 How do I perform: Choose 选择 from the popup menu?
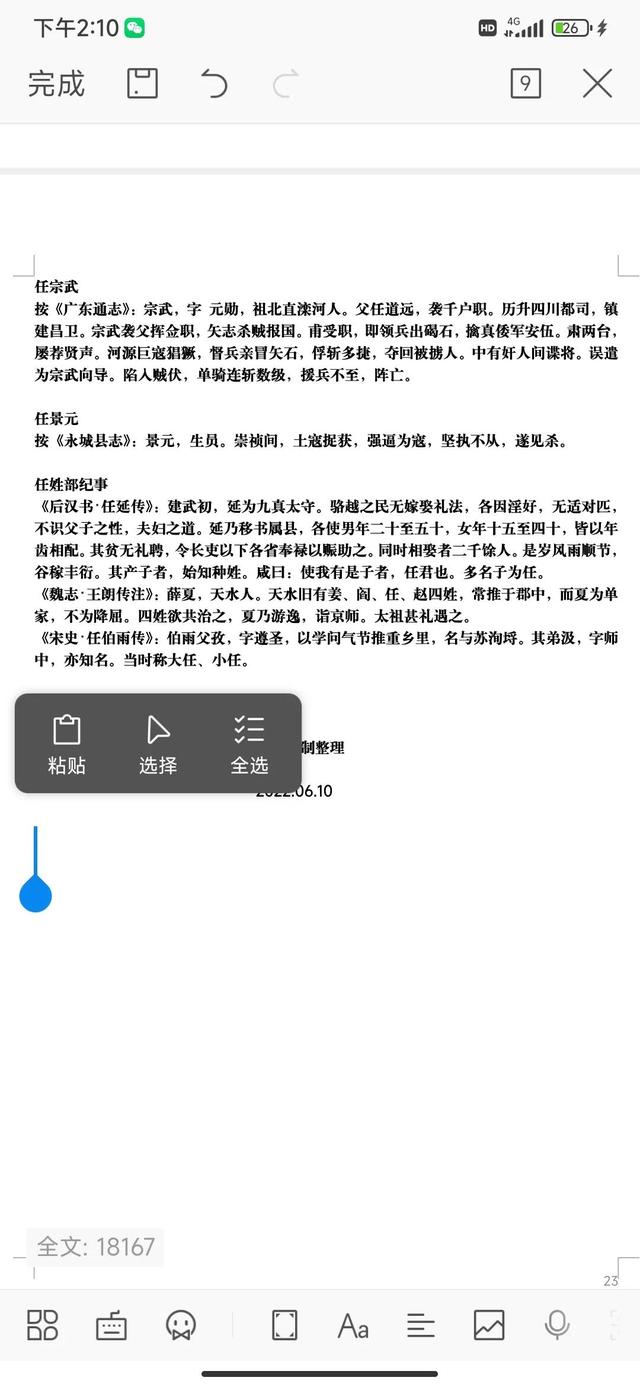(x=158, y=745)
